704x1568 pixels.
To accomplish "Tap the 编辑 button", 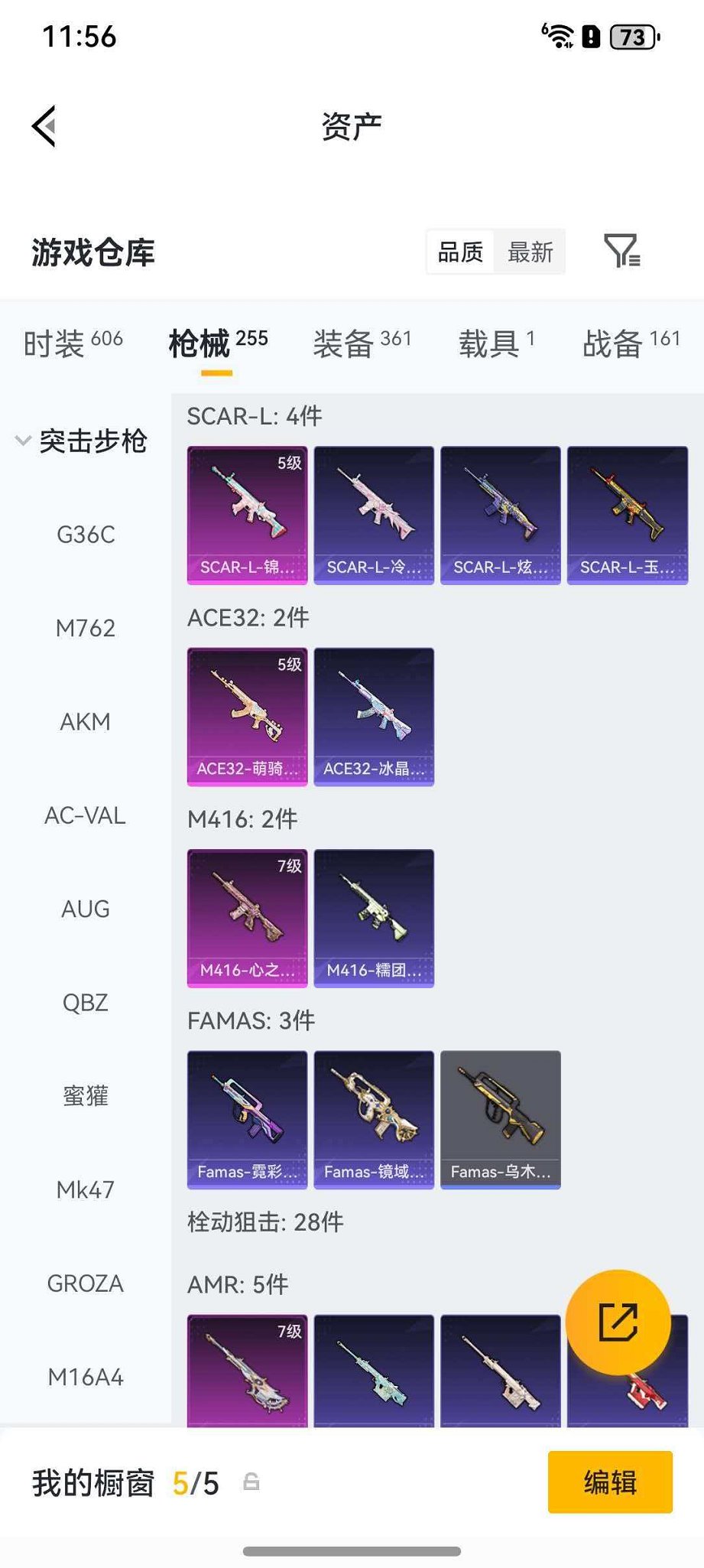I will [609, 1485].
